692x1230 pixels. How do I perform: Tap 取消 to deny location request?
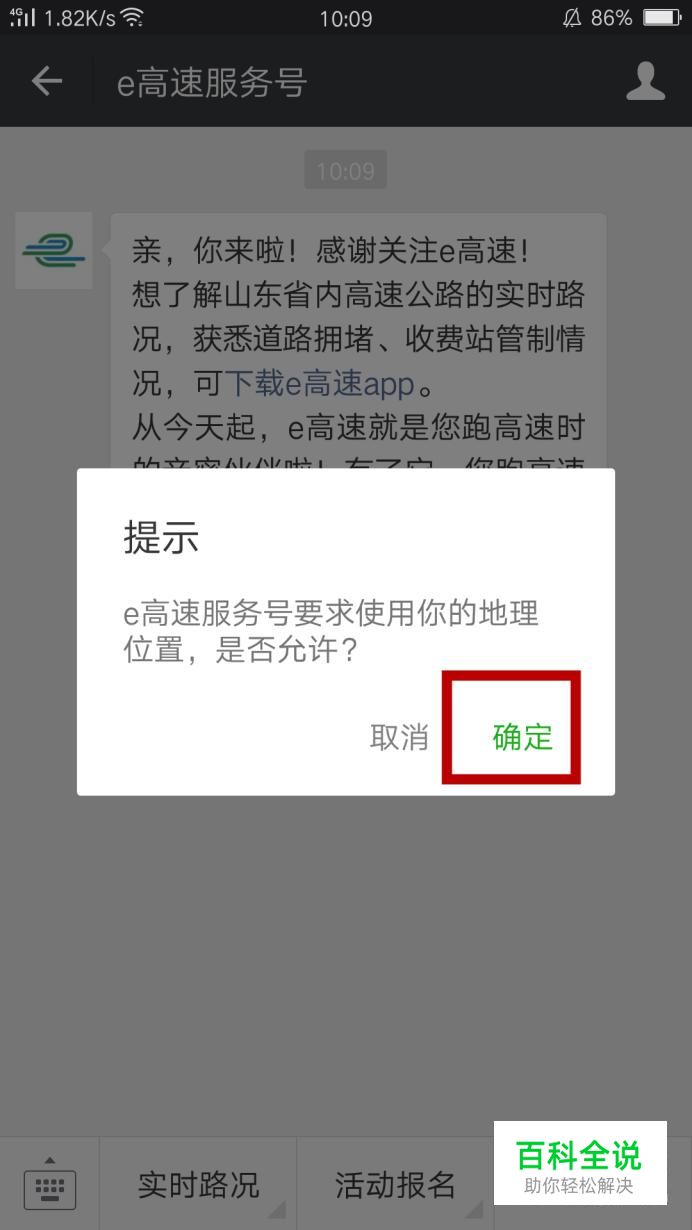click(x=399, y=737)
